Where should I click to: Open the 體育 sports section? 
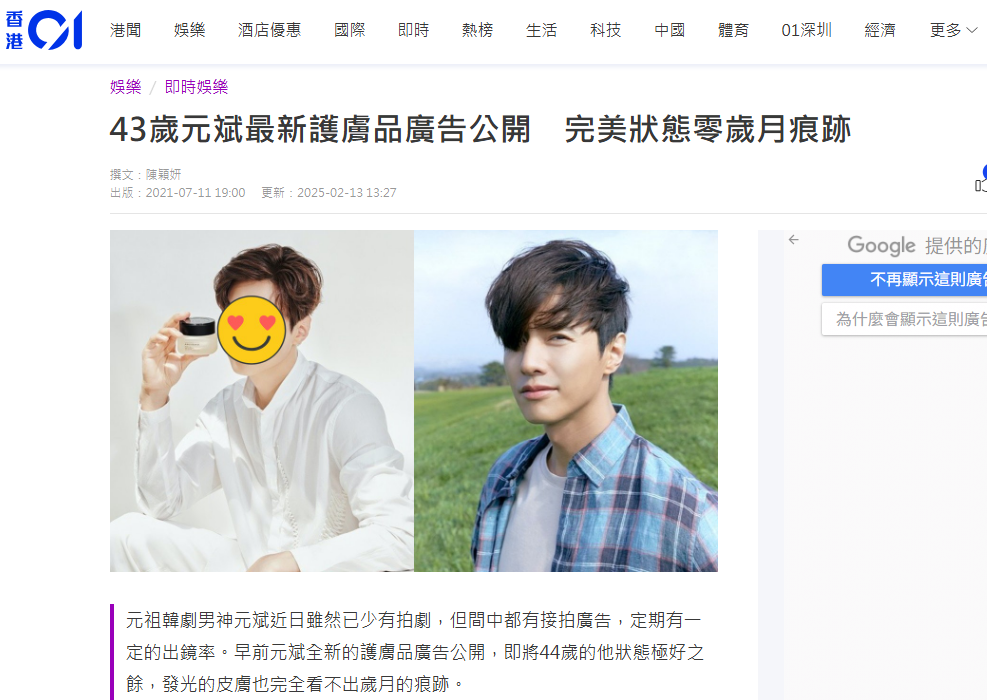pos(733,30)
